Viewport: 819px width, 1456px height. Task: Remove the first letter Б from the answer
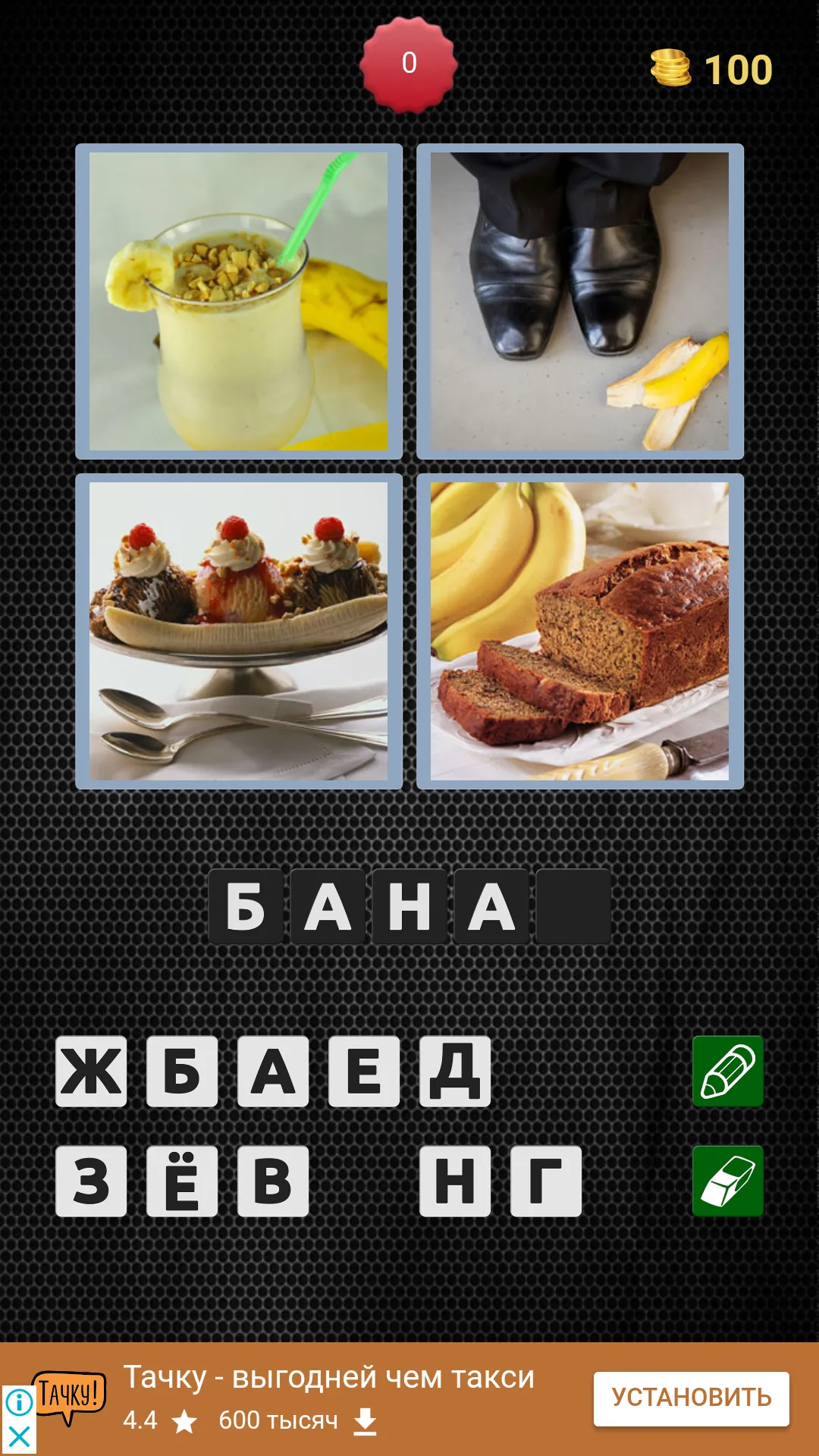246,906
